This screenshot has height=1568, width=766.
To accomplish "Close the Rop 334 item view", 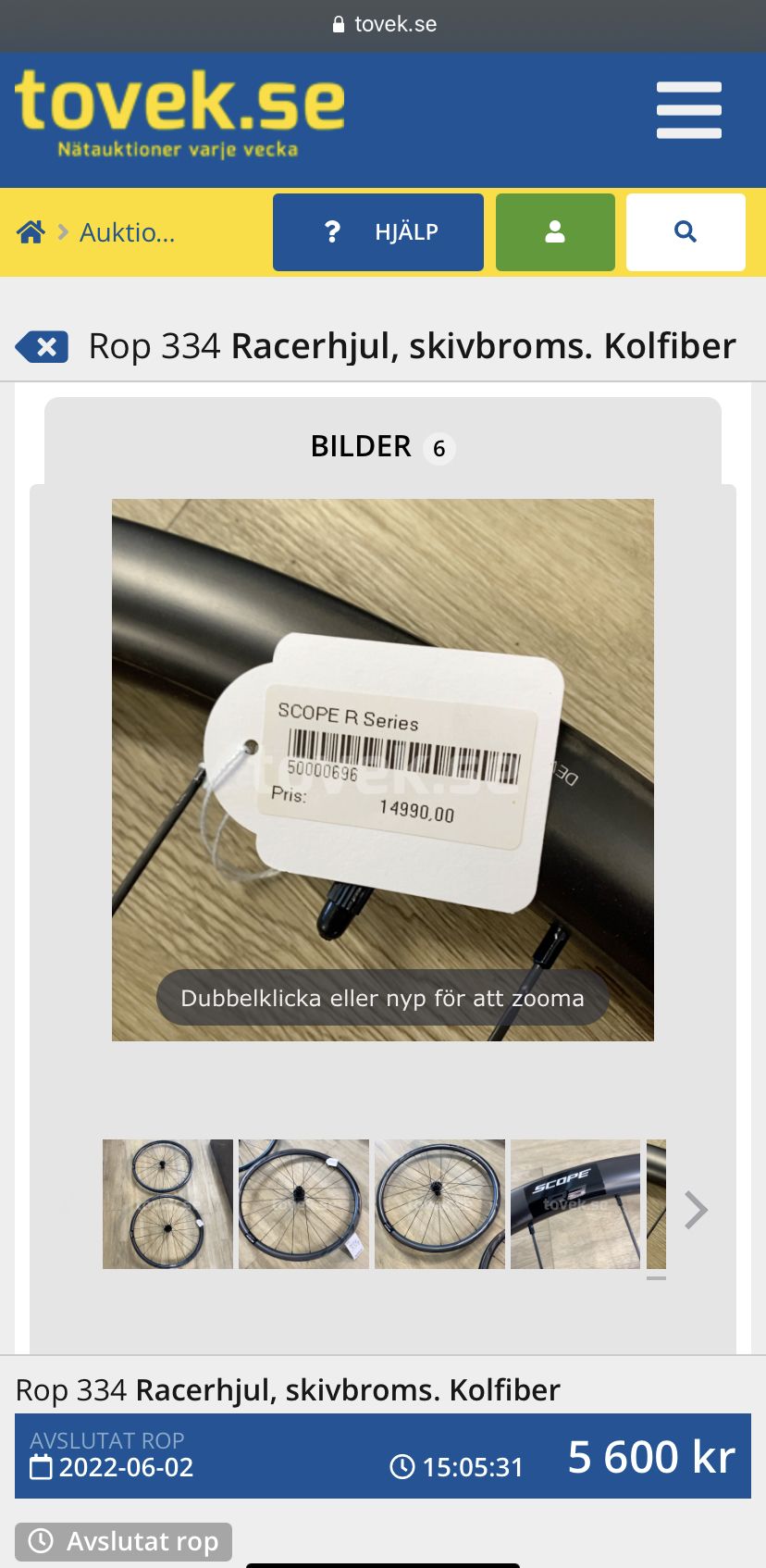I will 43,347.
